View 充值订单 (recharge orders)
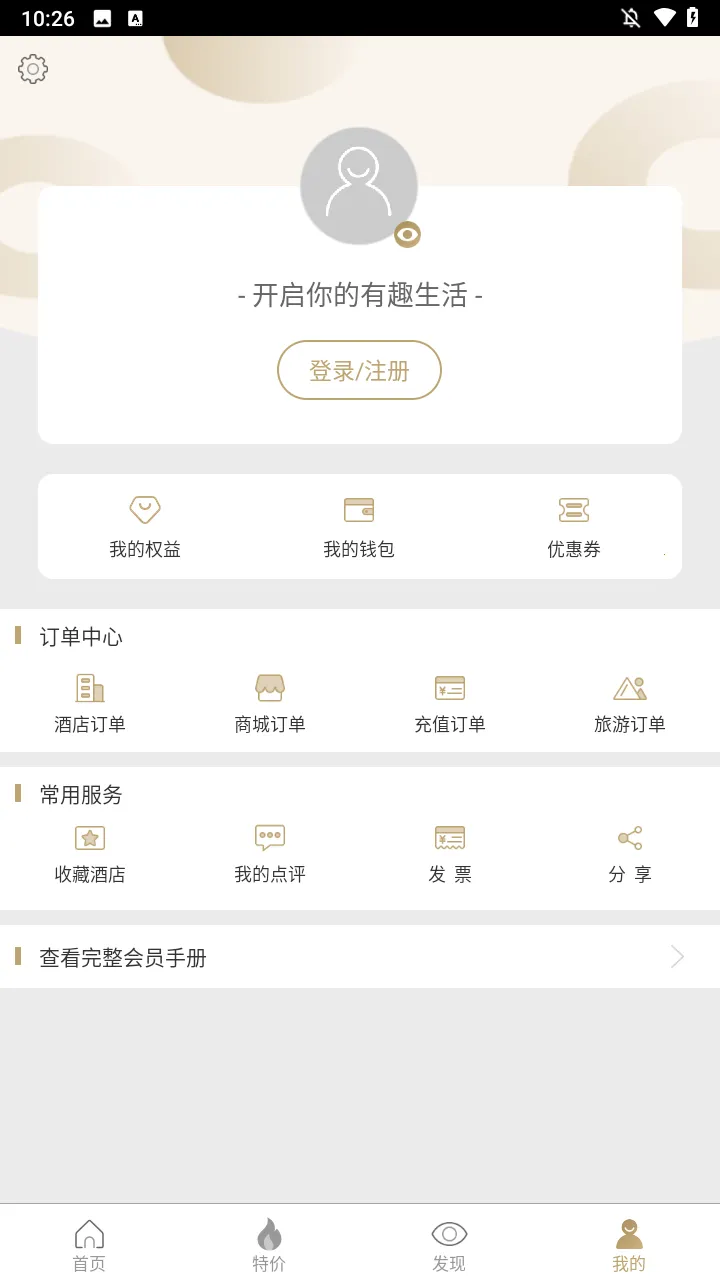720x1280 pixels. tap(449, 700)
